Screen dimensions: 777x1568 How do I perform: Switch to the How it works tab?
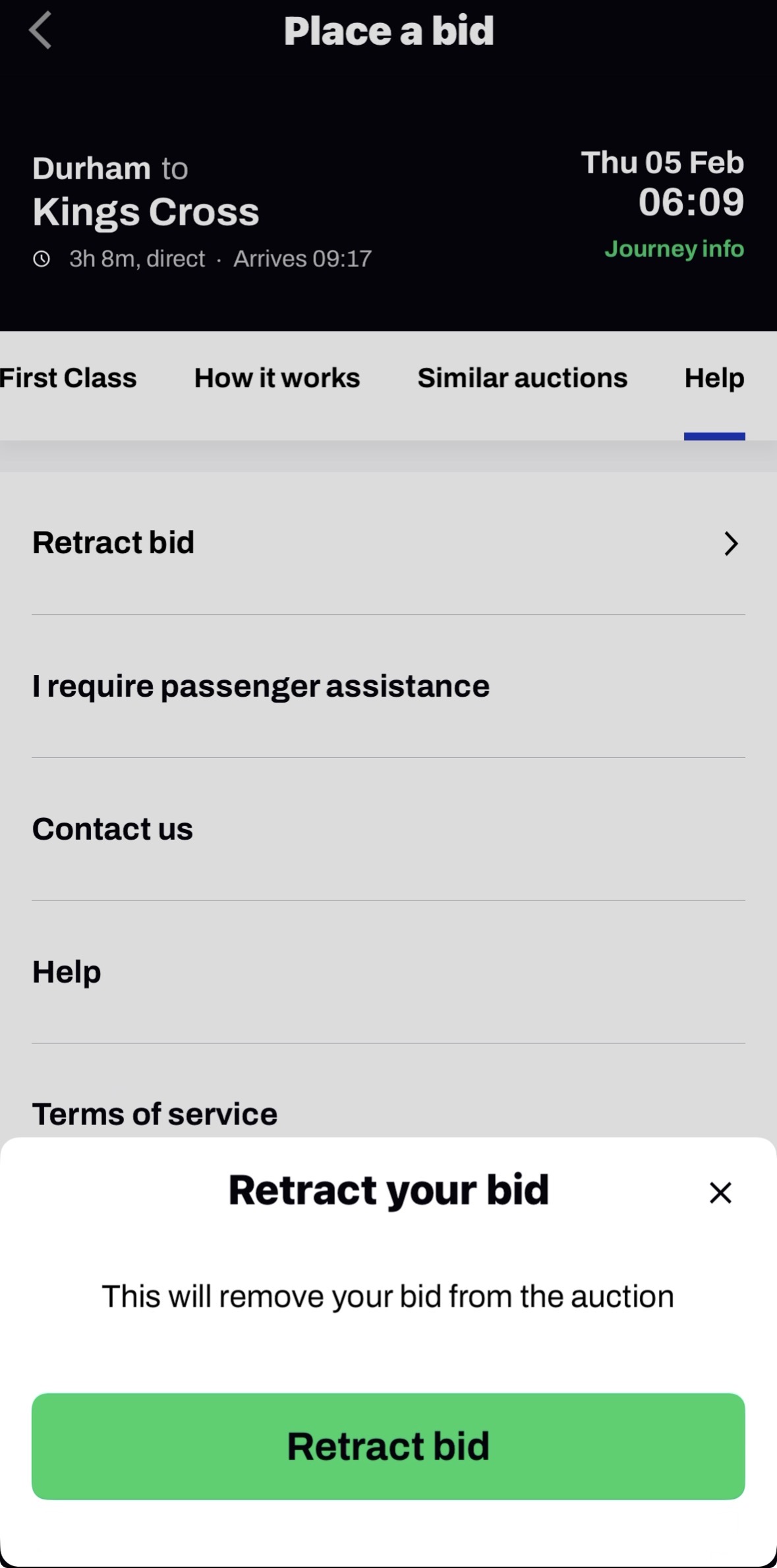point(277,378)
